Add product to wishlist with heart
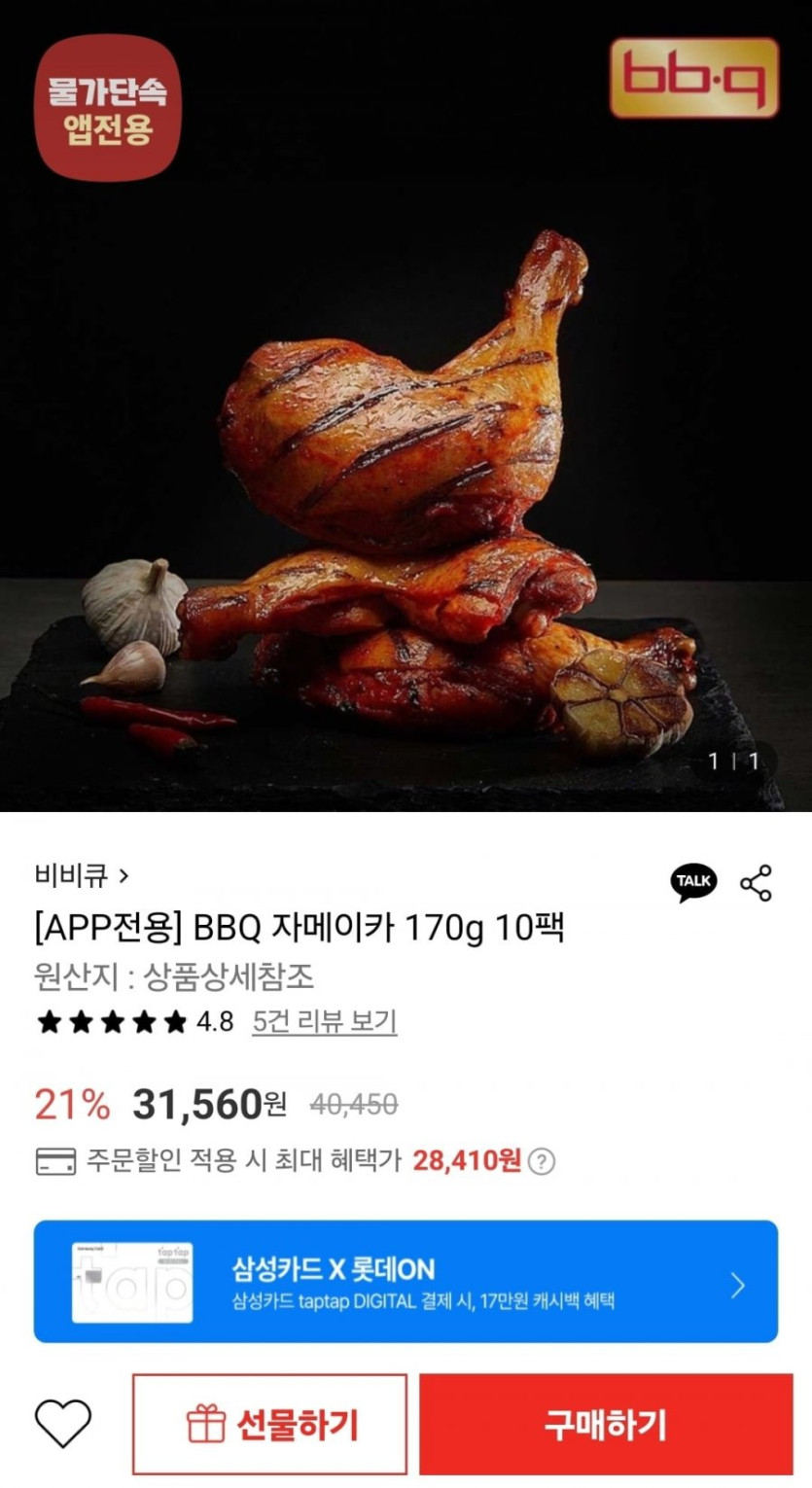 click(63, 1424)
